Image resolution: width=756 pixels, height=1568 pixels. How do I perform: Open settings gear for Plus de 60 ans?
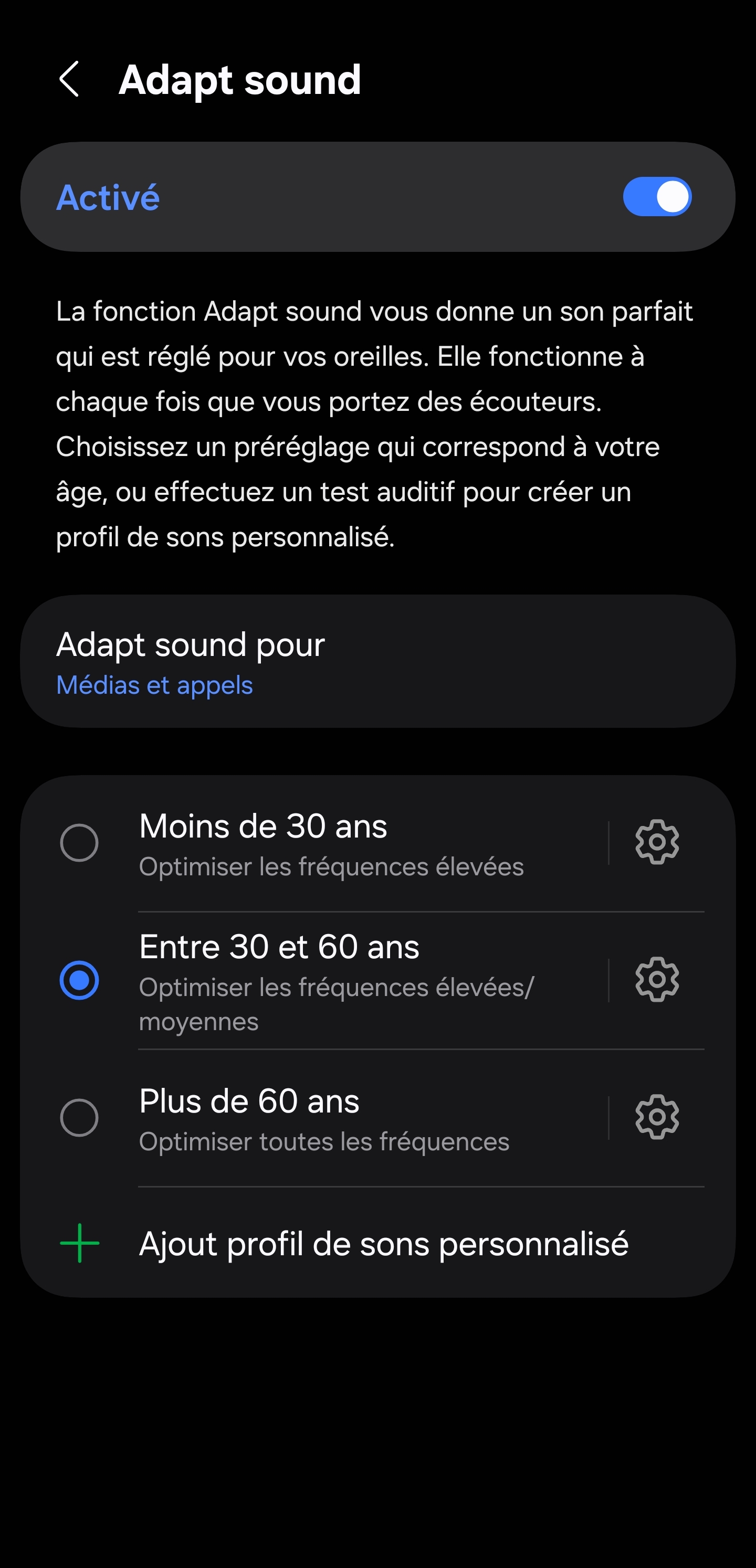(657, 1117)
